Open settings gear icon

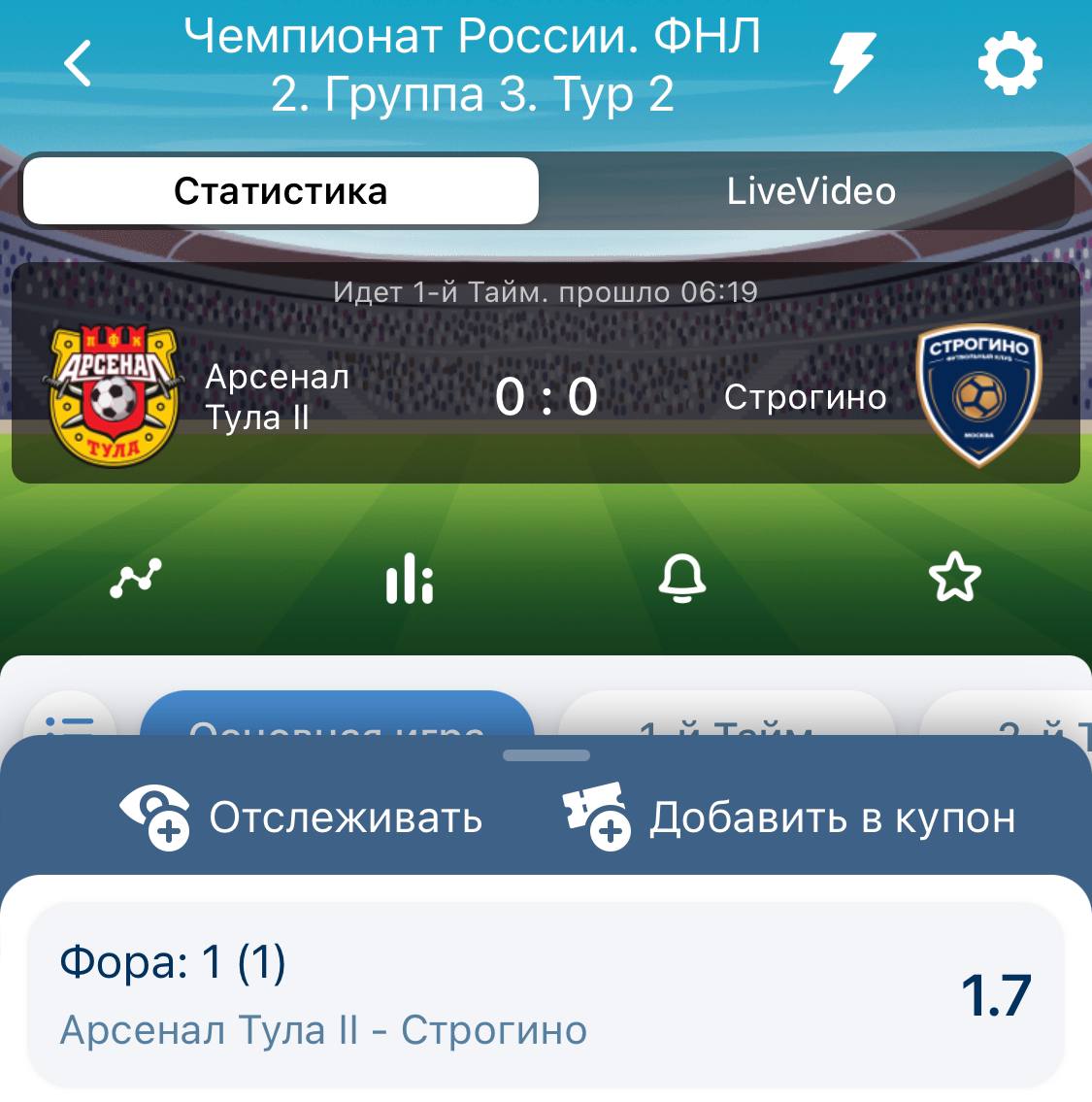coord(1009,64)
